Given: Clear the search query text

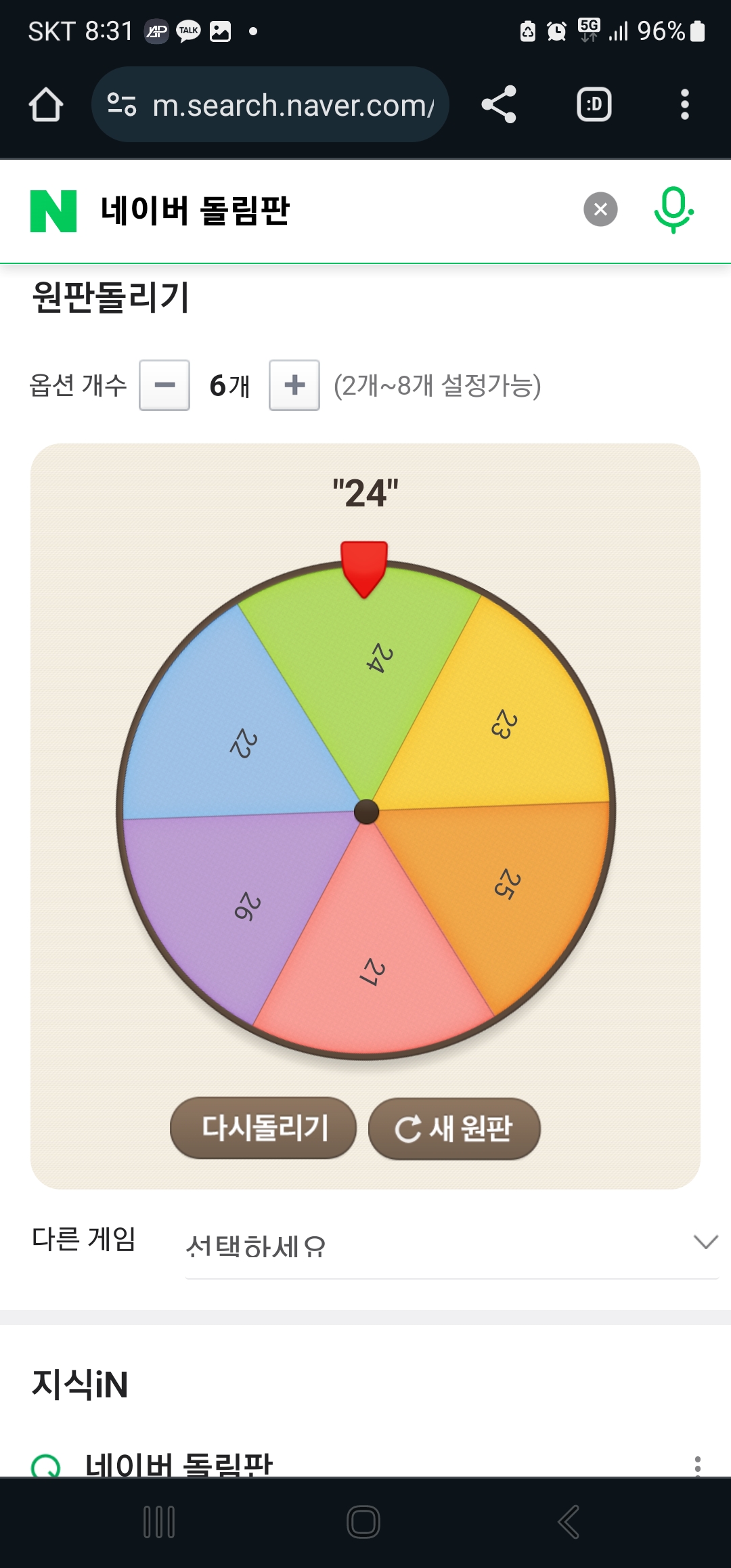Looking at the screenshot, I should 600,210.
